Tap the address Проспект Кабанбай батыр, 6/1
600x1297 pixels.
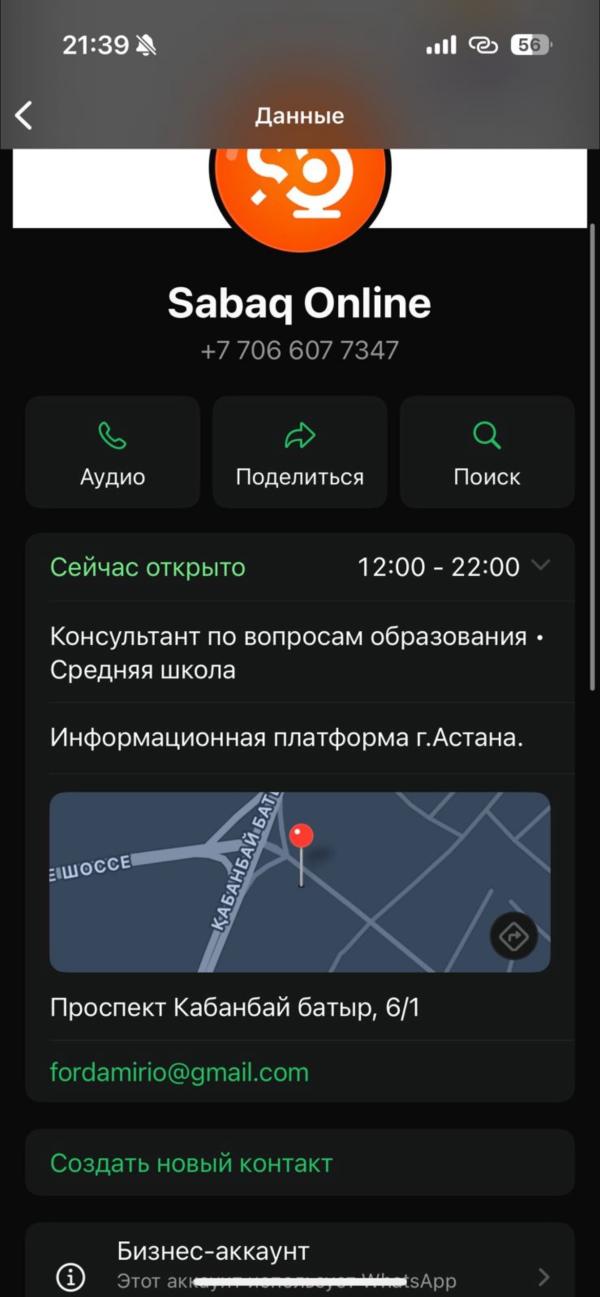235,1007
